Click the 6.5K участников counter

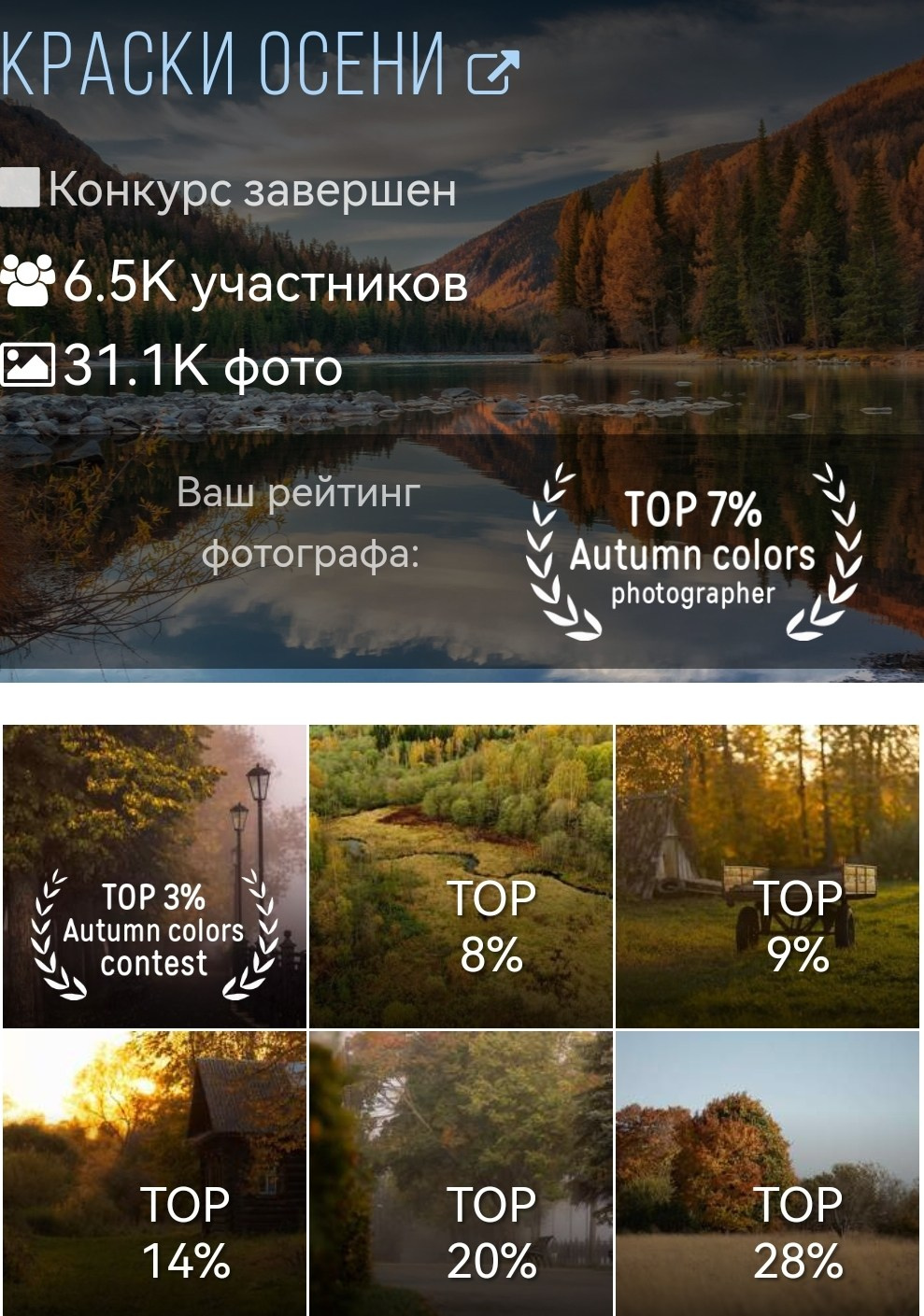tap(262, 282)
